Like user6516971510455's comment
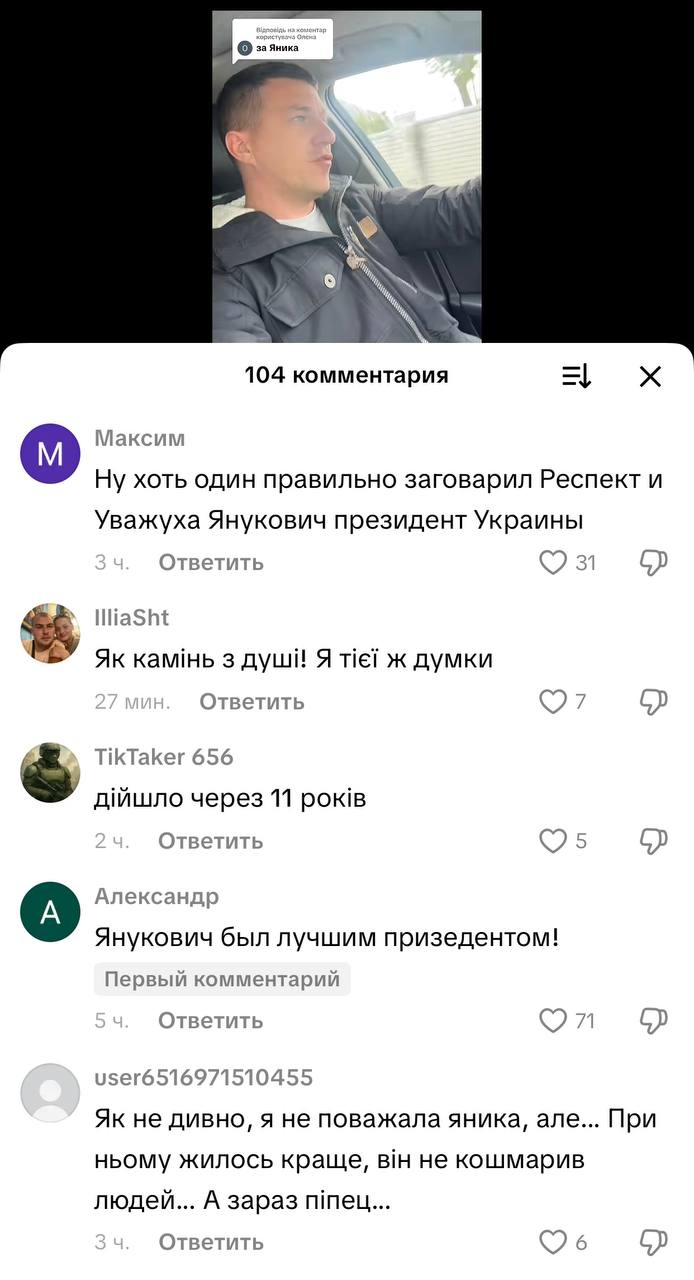The width and height of the screenshot is (694, 1280). (553, 1242)
